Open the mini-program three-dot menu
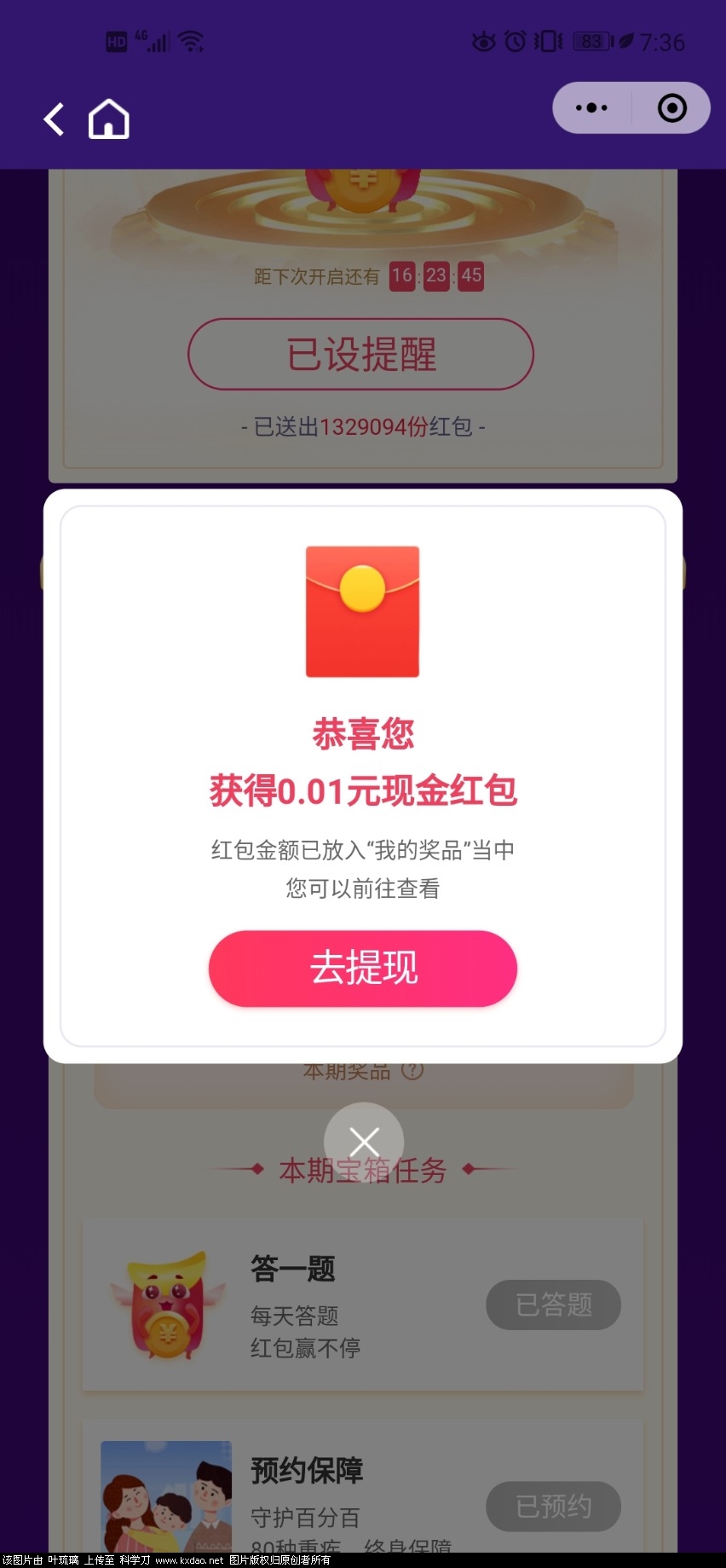This screenshot has height=1568, width=726. [590, 108]
